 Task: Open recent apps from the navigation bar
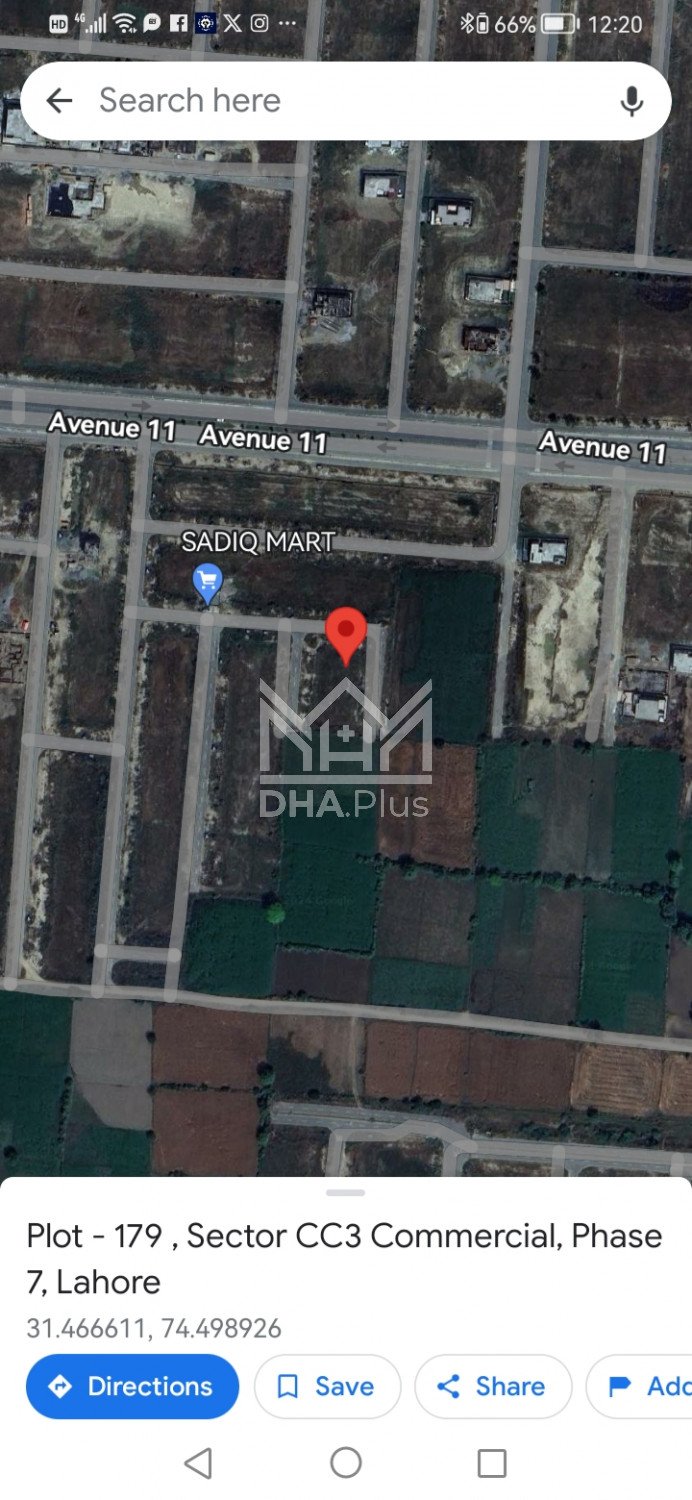492,1463
